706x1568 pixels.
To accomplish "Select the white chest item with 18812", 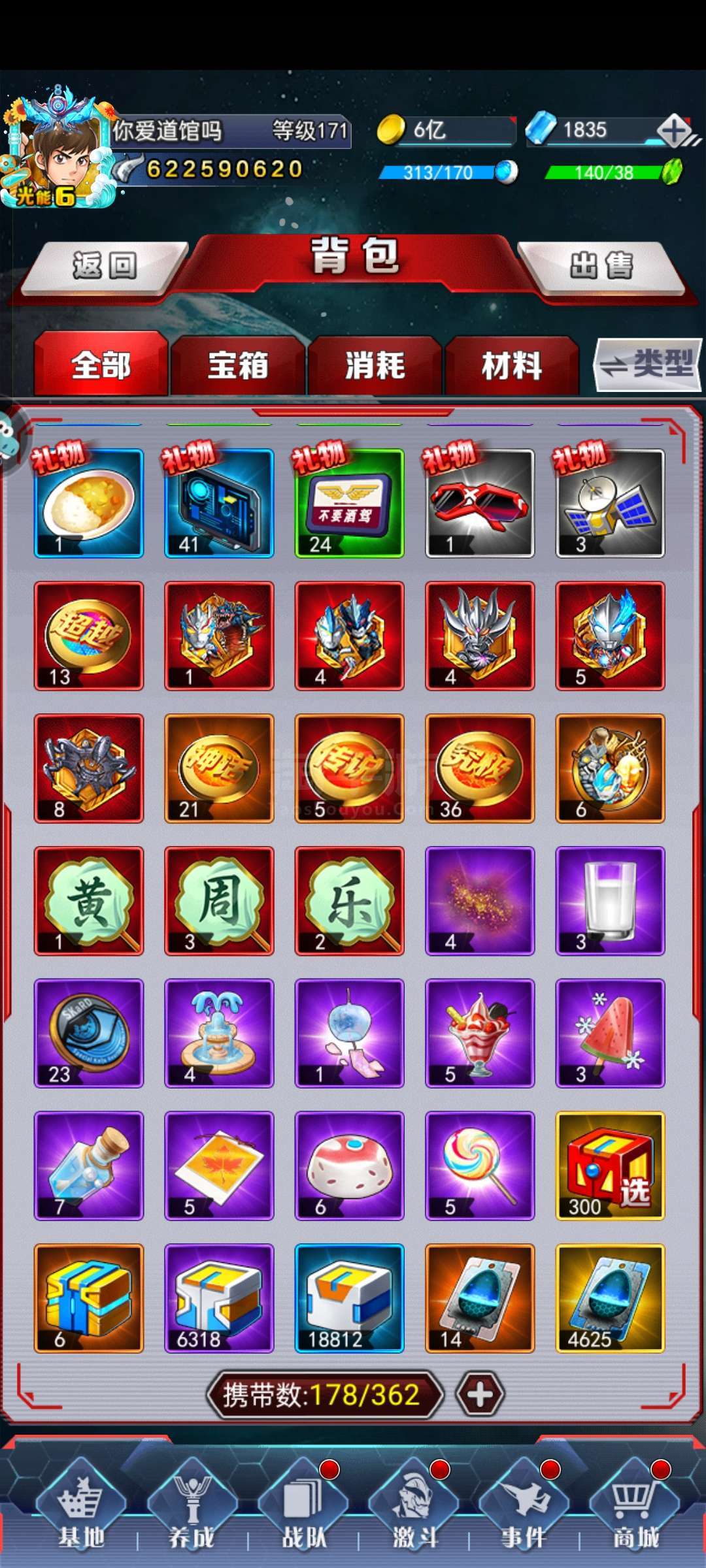I will tap(350, 1298).
